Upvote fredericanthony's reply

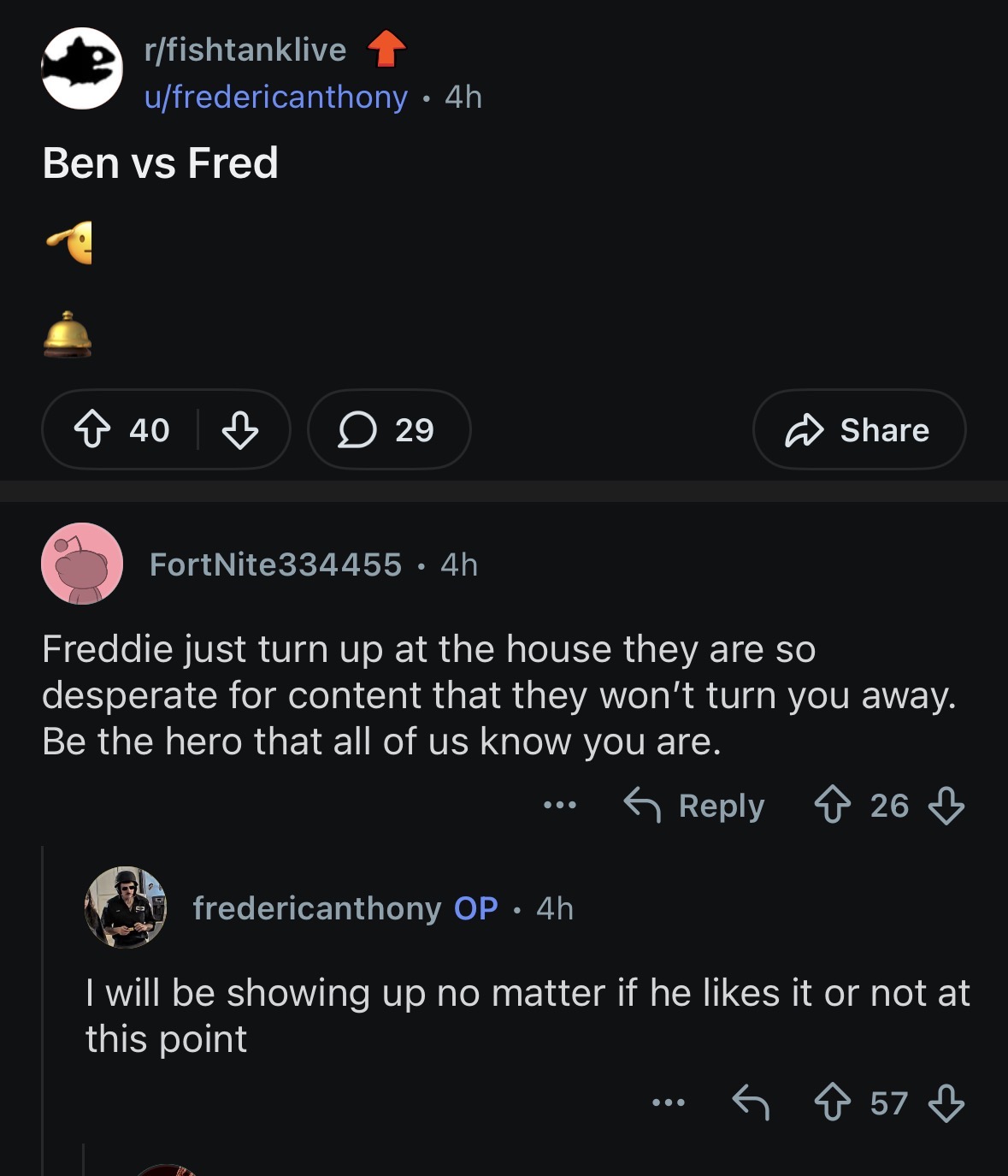coord(832,1102)
